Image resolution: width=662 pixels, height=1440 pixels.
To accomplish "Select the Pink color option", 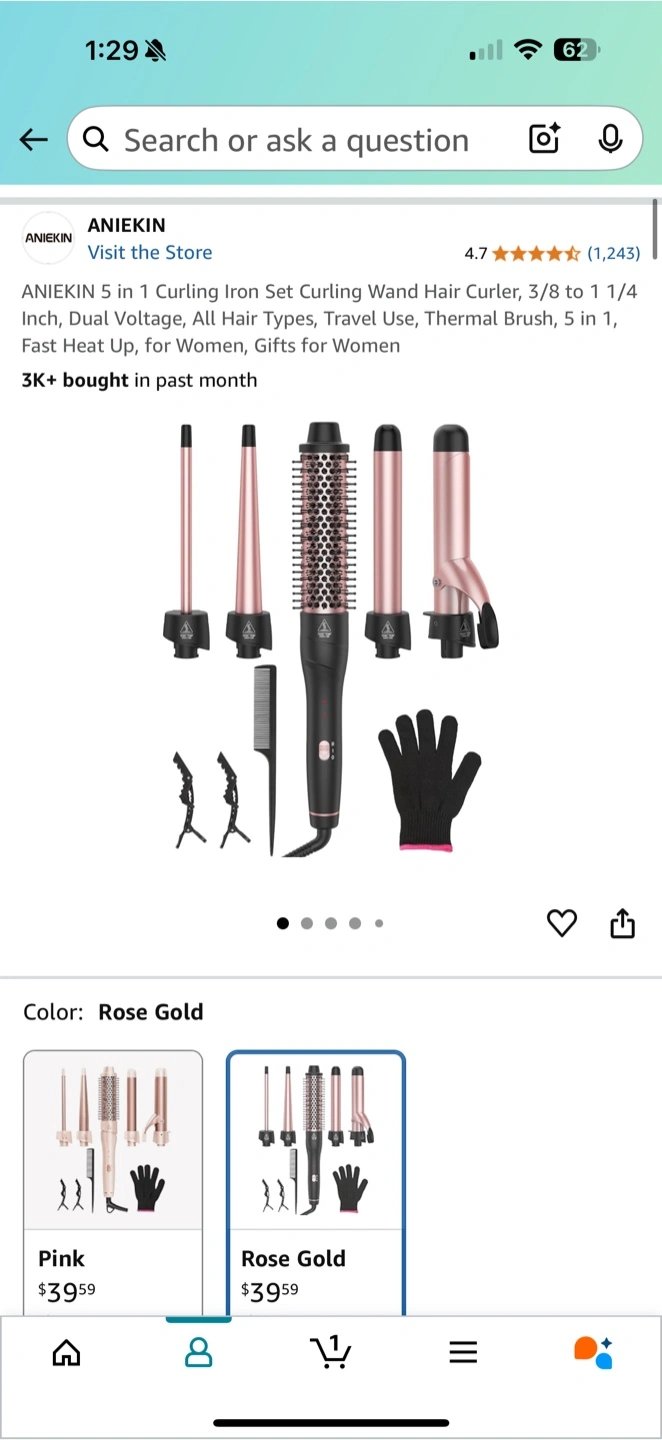I will tap(113, 1182).
